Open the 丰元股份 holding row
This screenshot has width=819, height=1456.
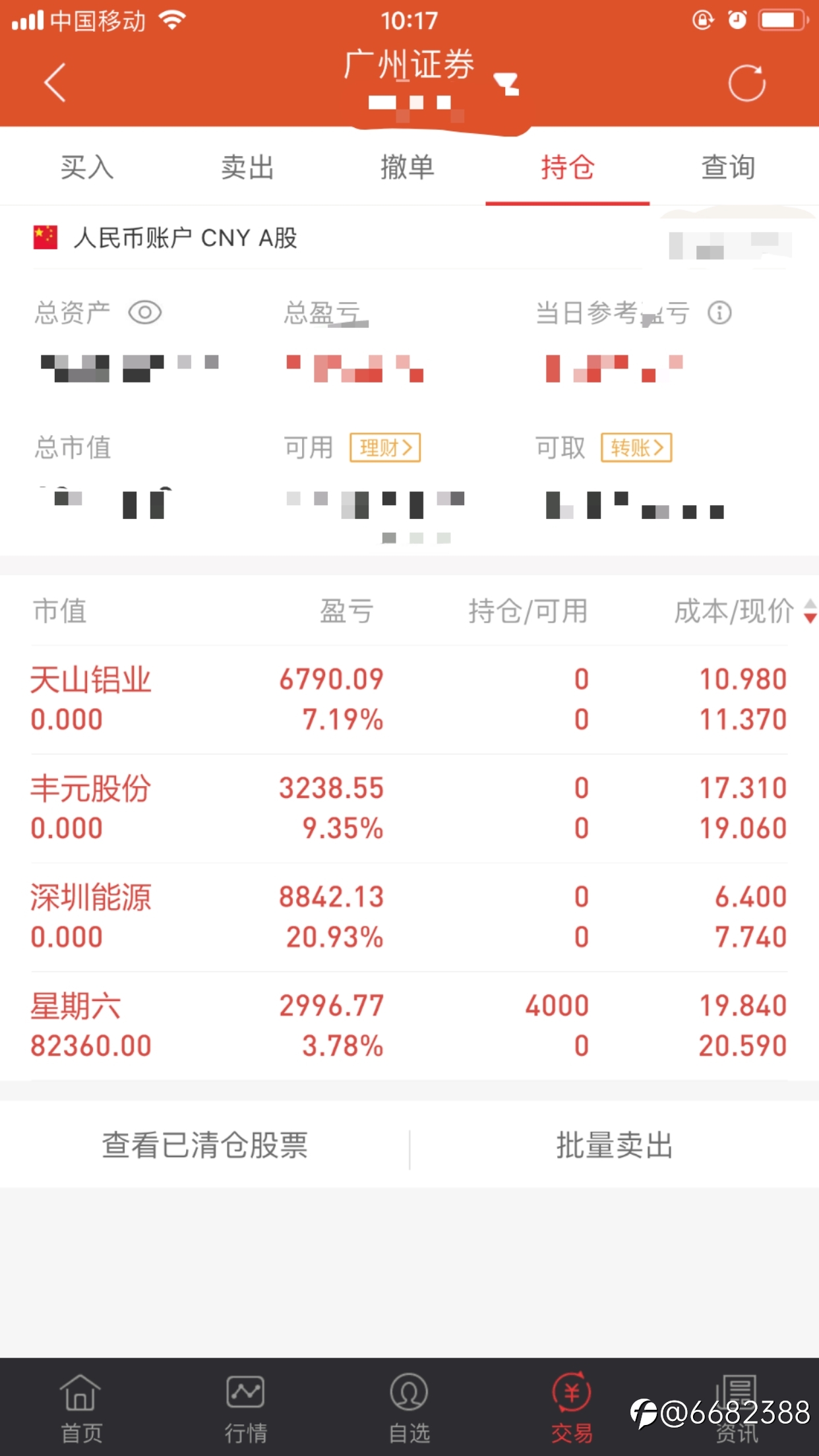[x=409, y=808]
